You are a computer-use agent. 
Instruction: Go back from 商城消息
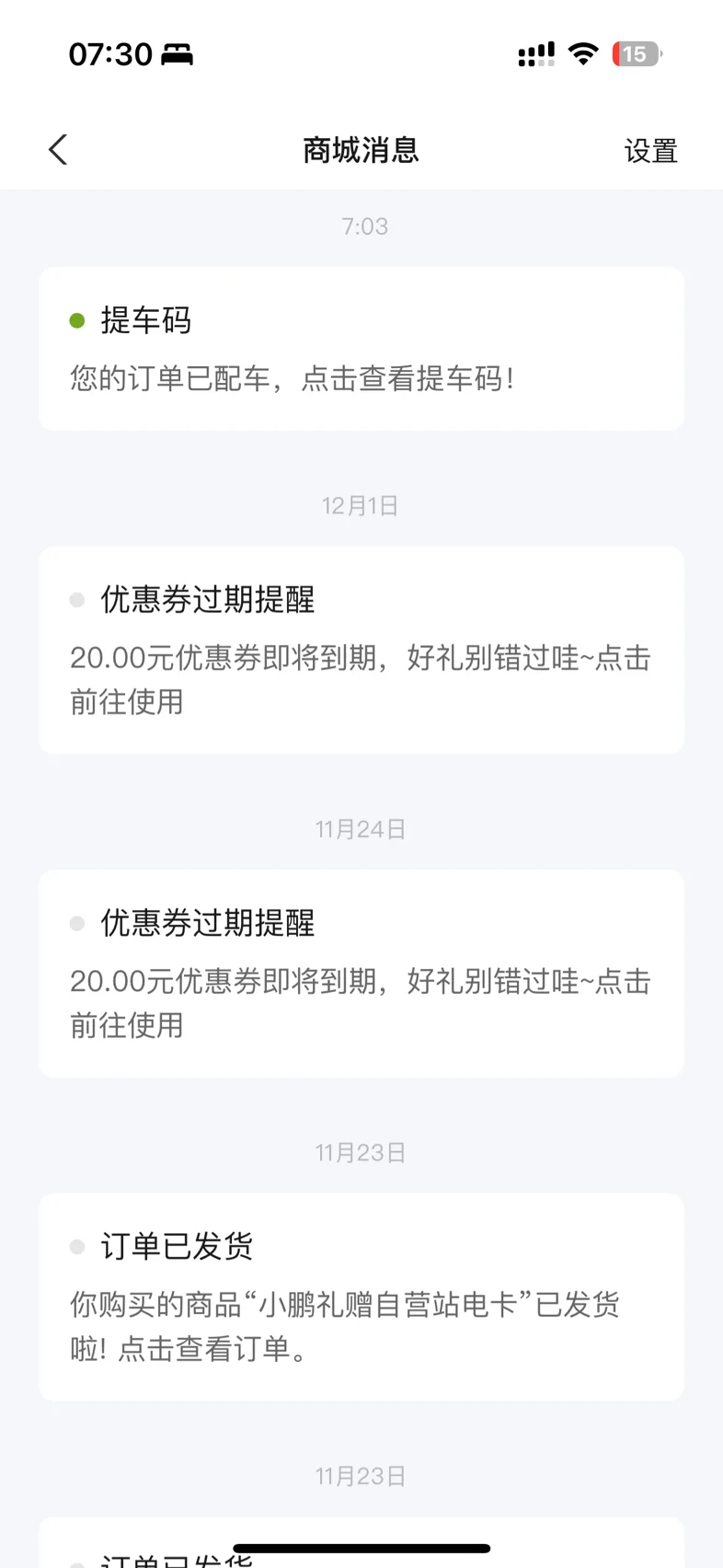click(x=58, y=150)
